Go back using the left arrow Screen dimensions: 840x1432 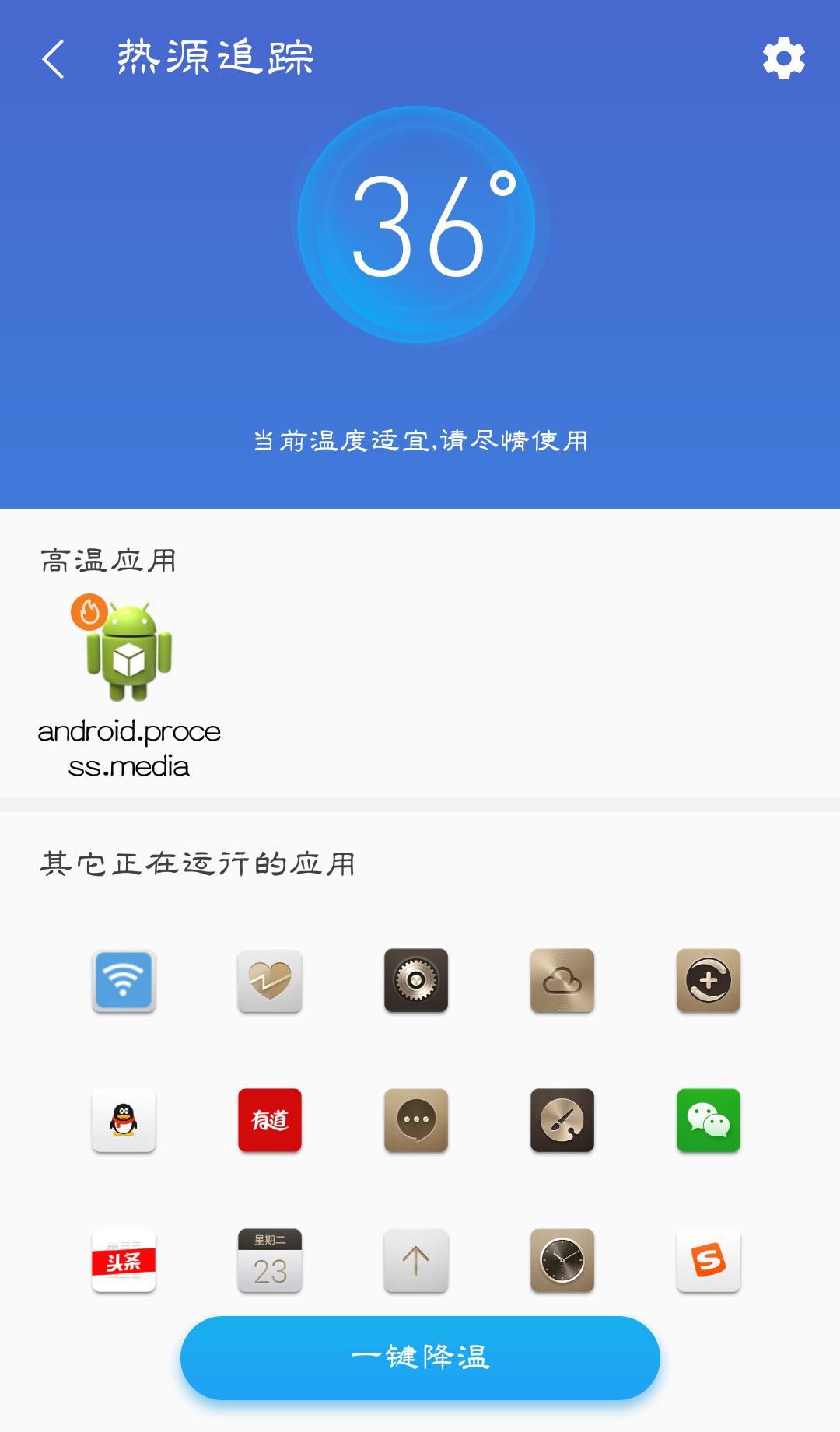53,58
